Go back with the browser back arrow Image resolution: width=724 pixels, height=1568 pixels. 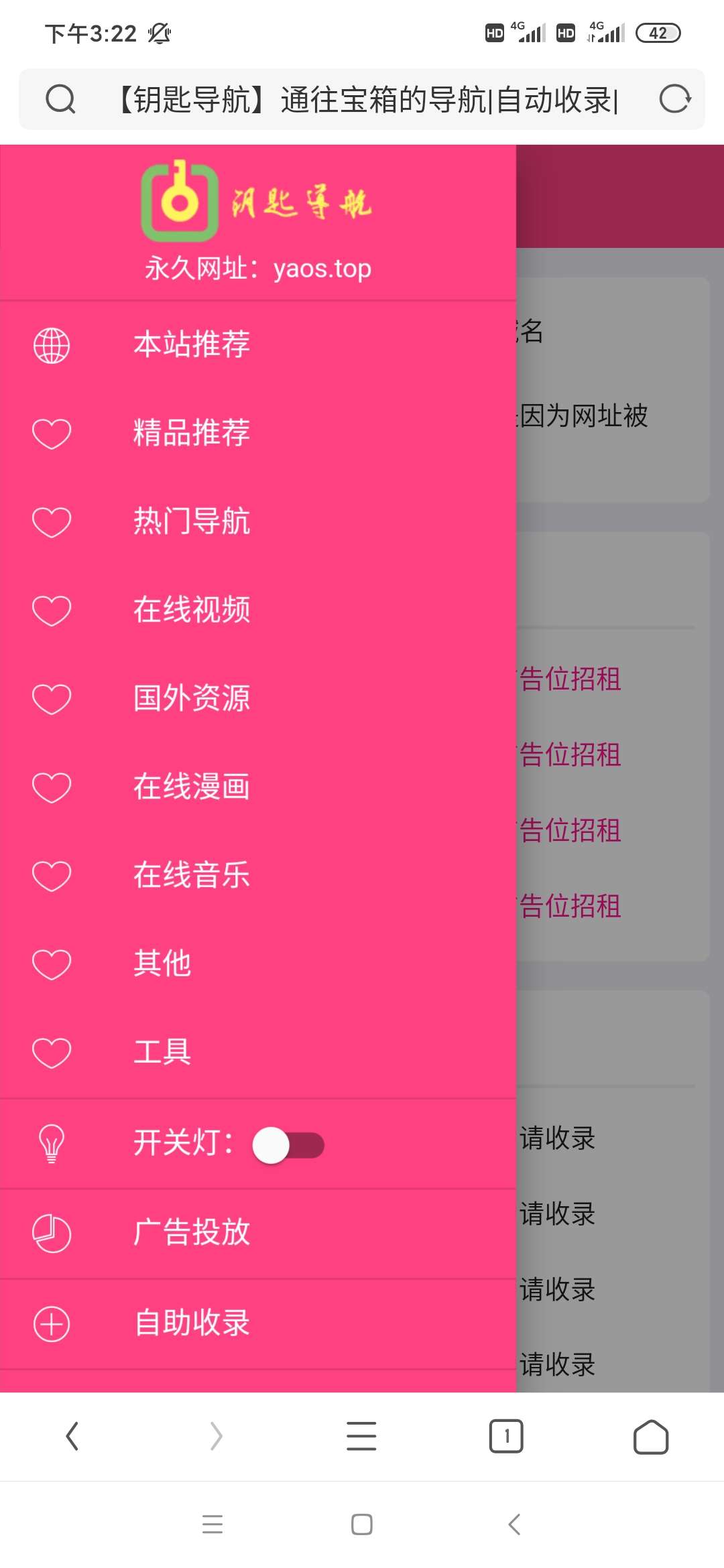72,1437
